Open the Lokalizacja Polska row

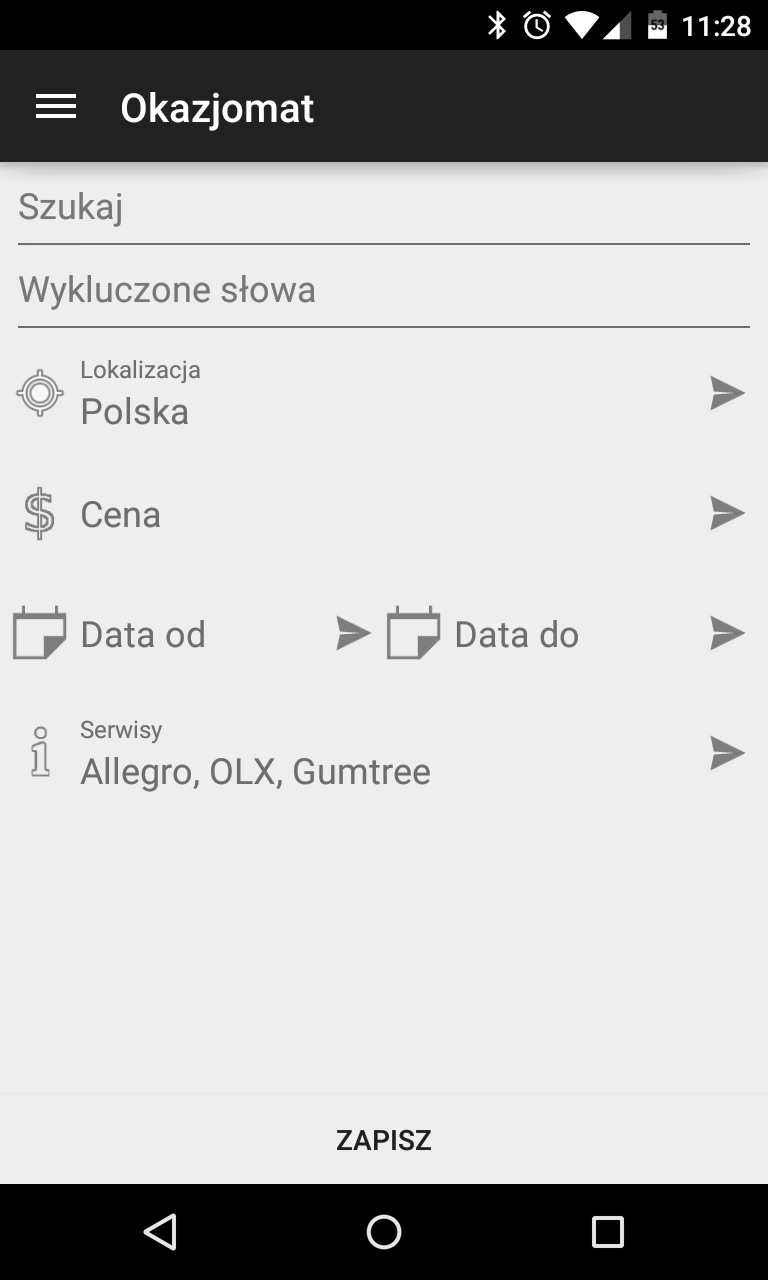click(383, 393)
